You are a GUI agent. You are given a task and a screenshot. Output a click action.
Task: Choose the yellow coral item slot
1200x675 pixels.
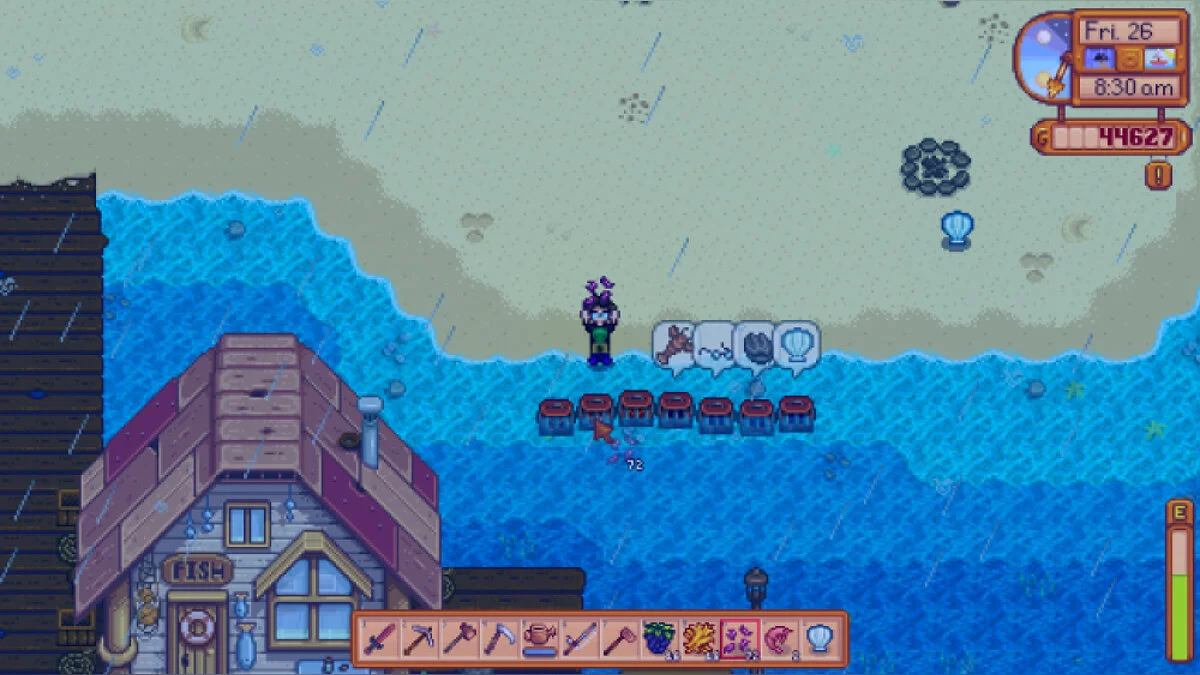pyautogui.click(x=698, y=638)
